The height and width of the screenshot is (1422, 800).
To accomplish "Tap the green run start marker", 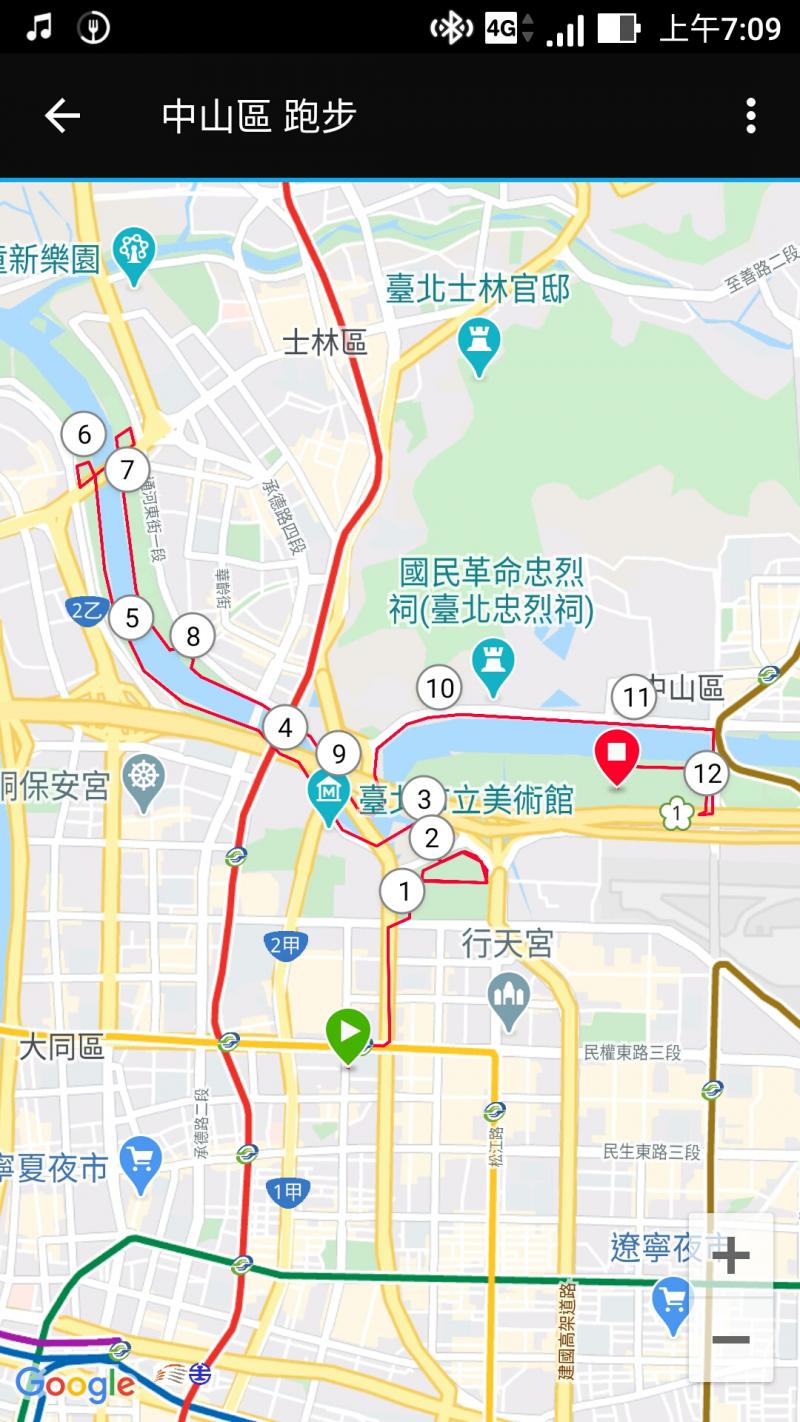I will point(348,1033).
